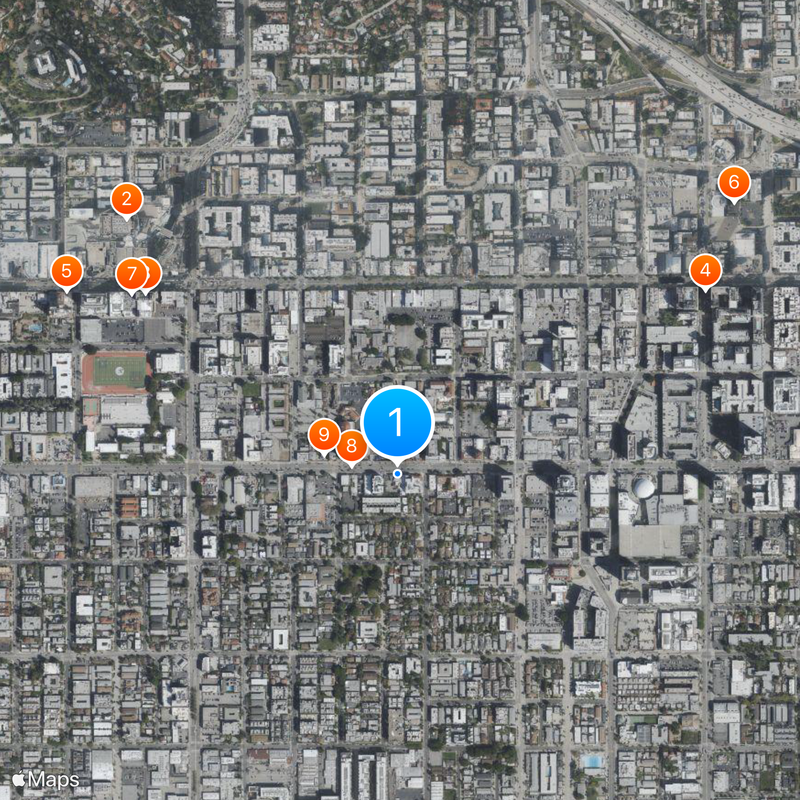Open the map pin numbered 7
Viewport: 800px width, 800px height.
[131, 274]
